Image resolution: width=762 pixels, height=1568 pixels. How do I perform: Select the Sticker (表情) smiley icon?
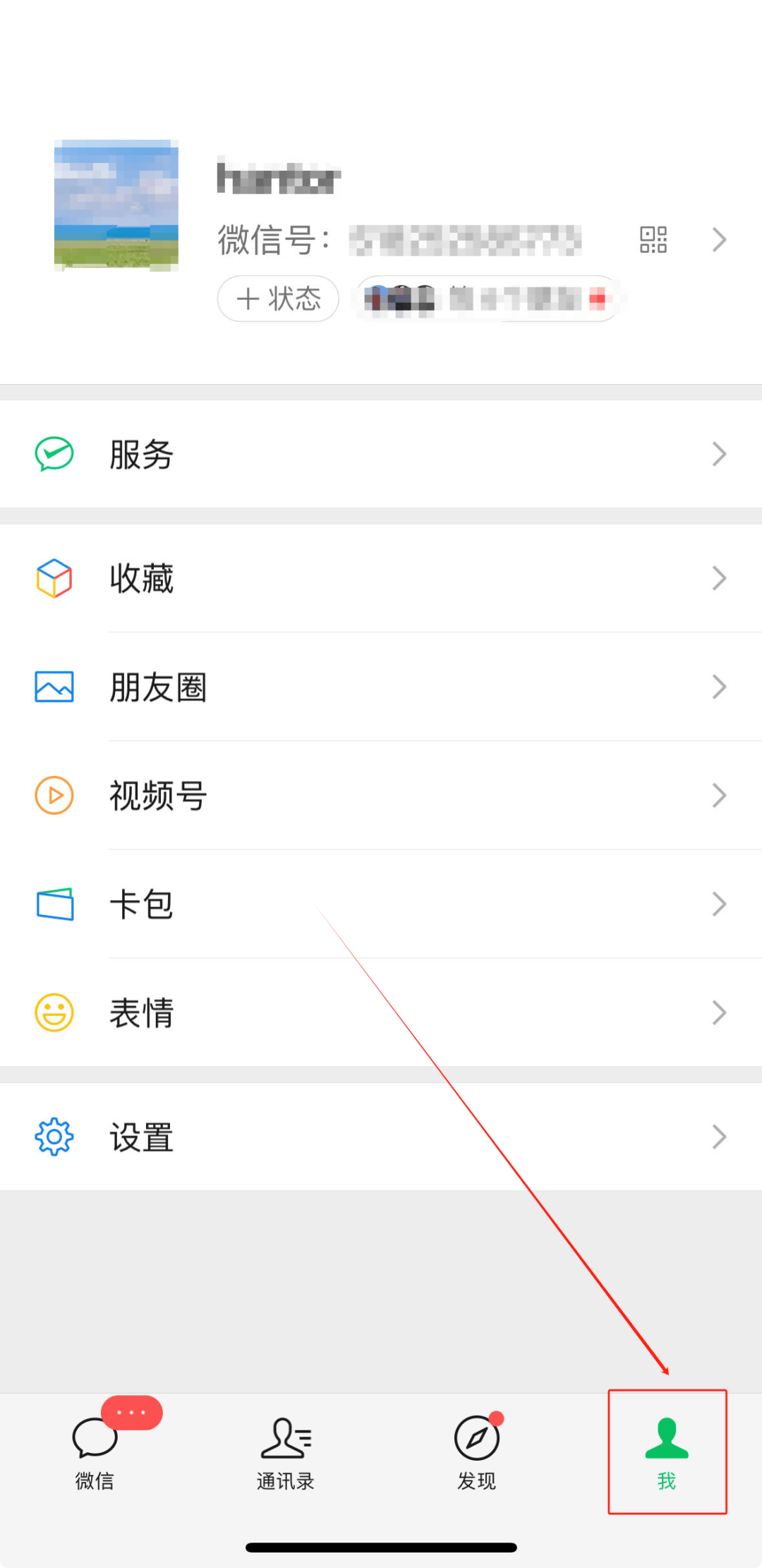pyautogui.click(x=54, y=1012)
